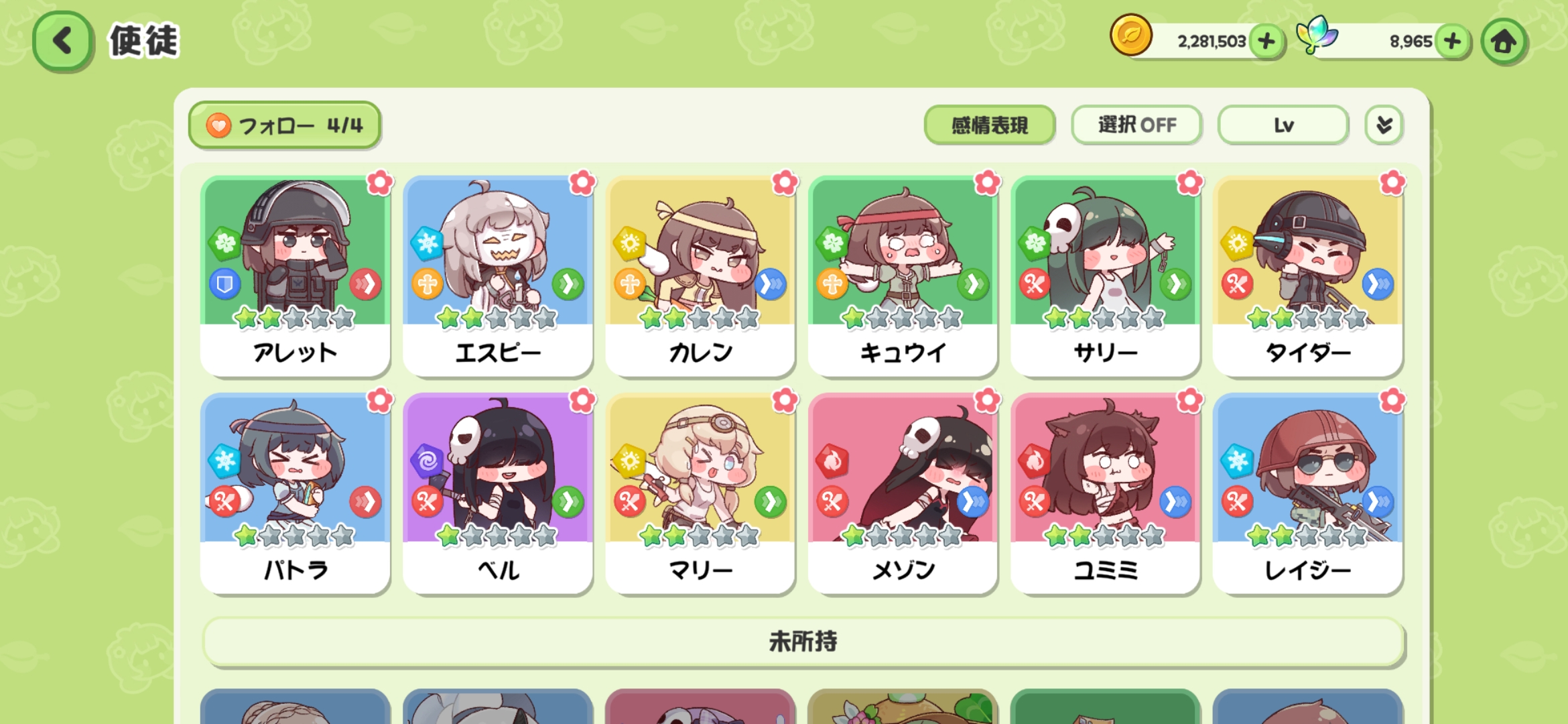Go back from the 使徒 screen
The height and width of the screenshot is (724, 1568).
pyautogui.click(x=62, y=41)
